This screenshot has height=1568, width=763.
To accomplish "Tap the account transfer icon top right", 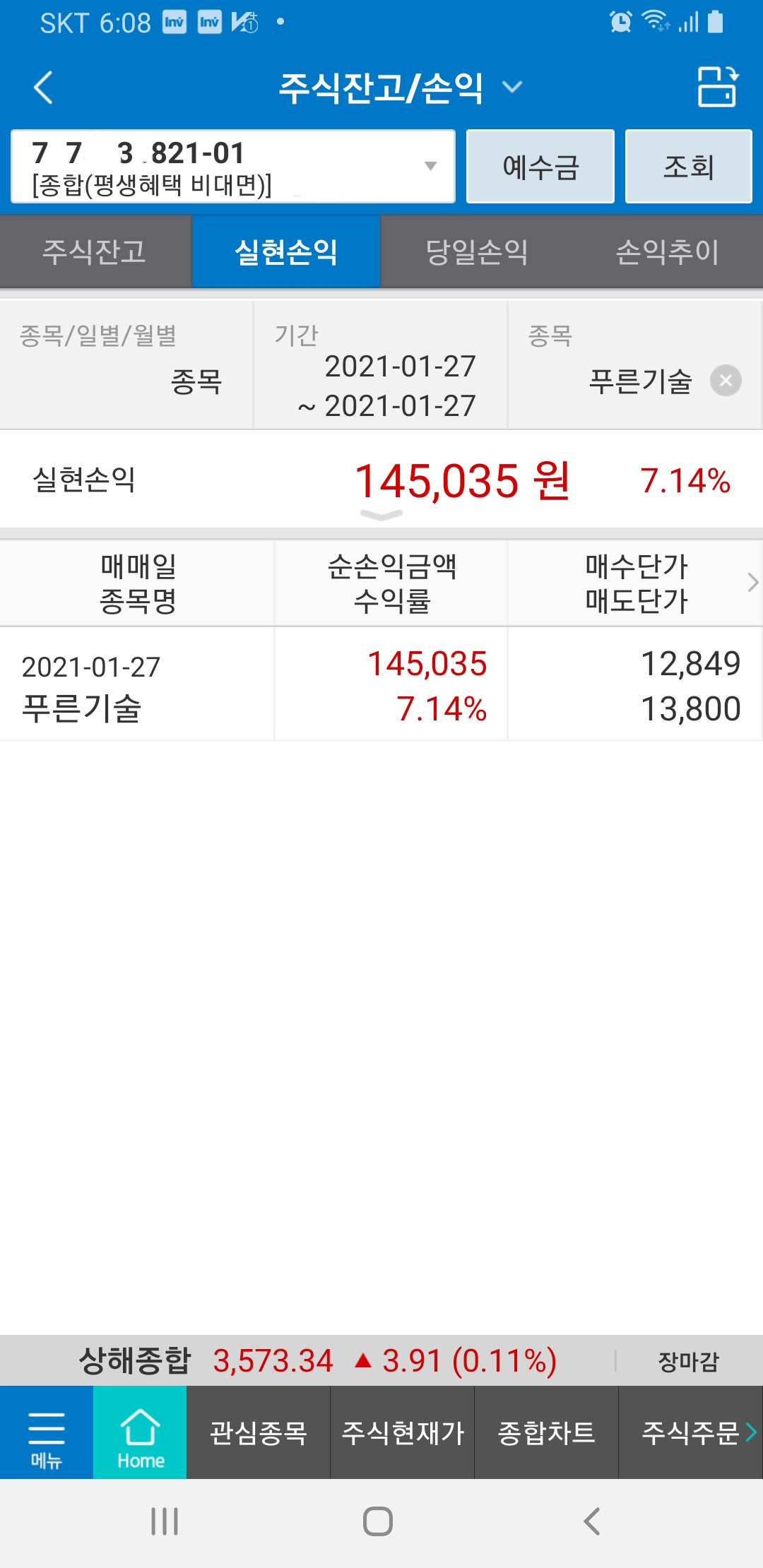I will 718,87.
